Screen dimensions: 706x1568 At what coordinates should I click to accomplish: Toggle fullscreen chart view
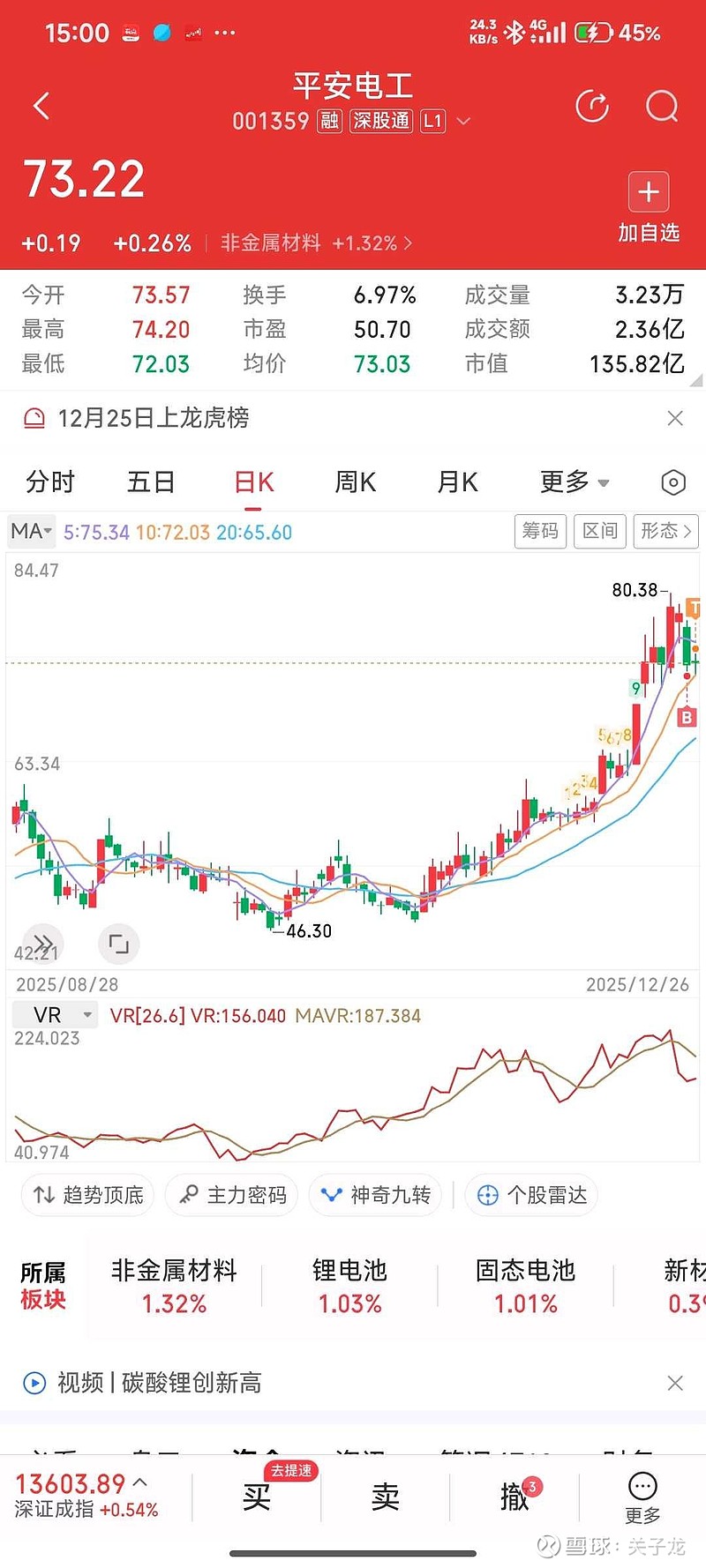tap(119, 944)
